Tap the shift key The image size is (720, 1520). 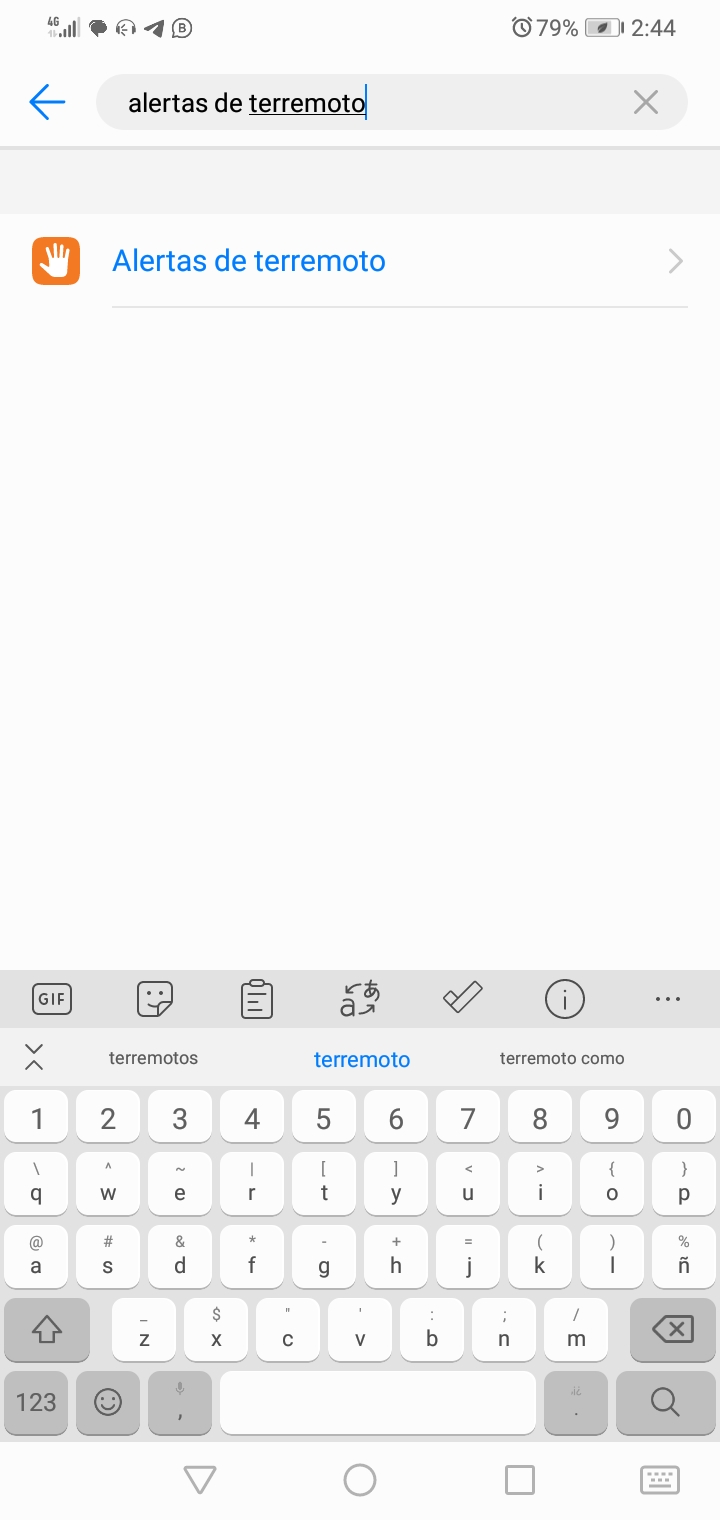click(47, 1329)
